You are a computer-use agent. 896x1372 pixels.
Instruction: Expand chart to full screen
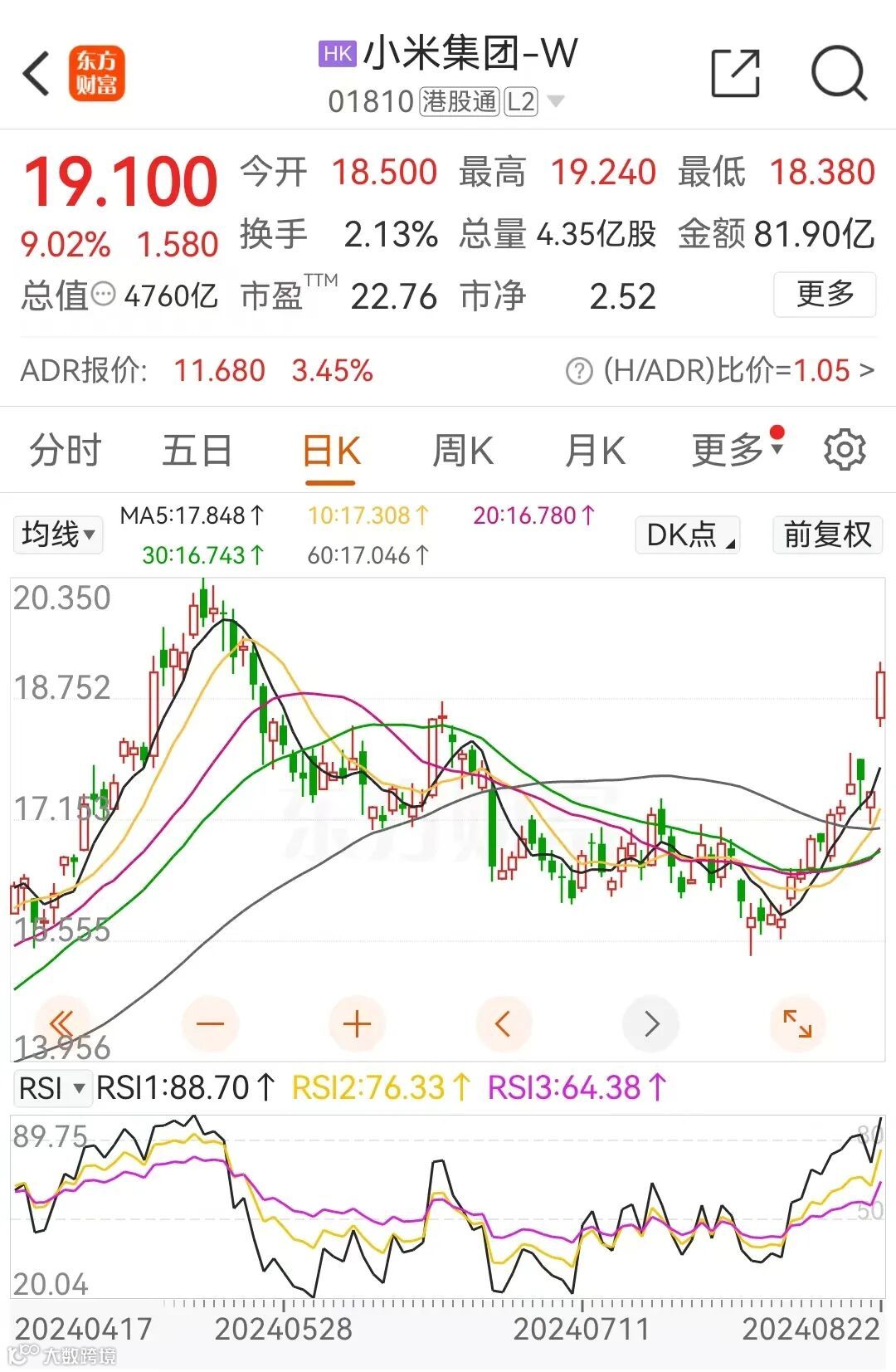tap(797, 1024)
